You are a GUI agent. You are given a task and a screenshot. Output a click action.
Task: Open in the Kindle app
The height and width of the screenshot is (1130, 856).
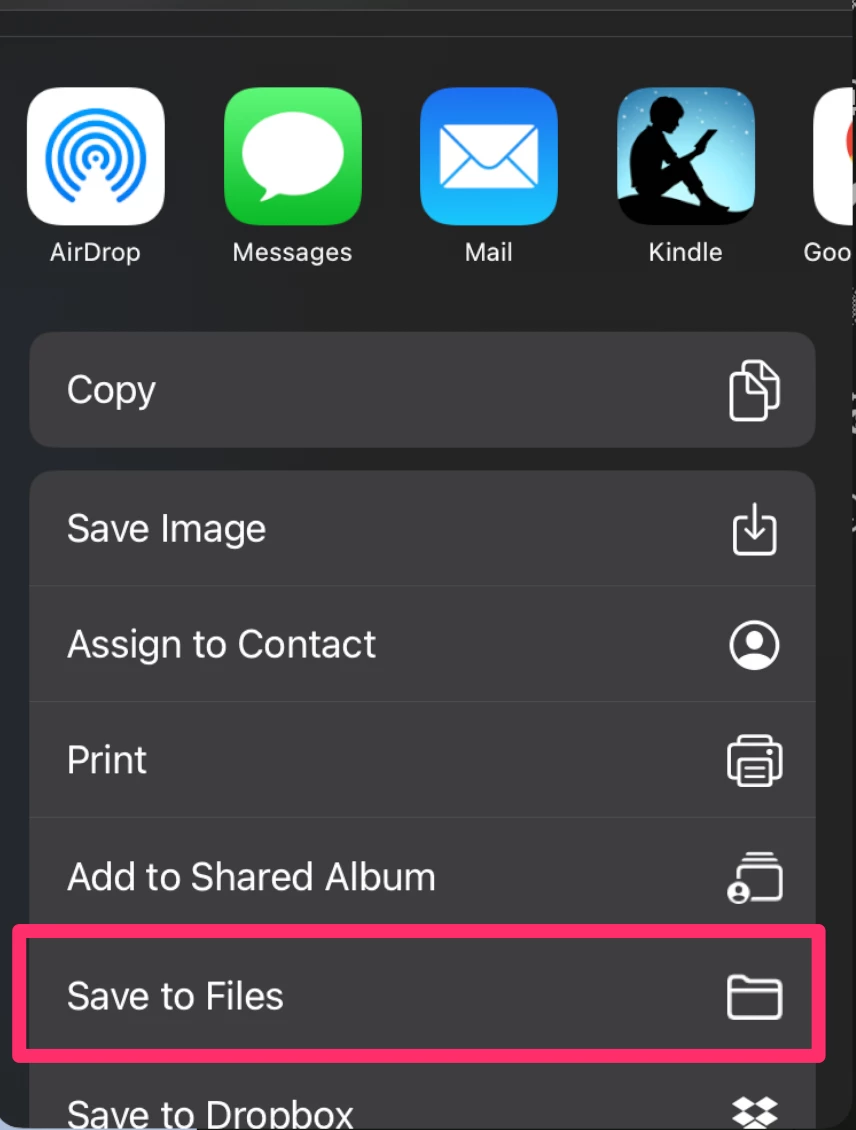[x=685, y=157]
